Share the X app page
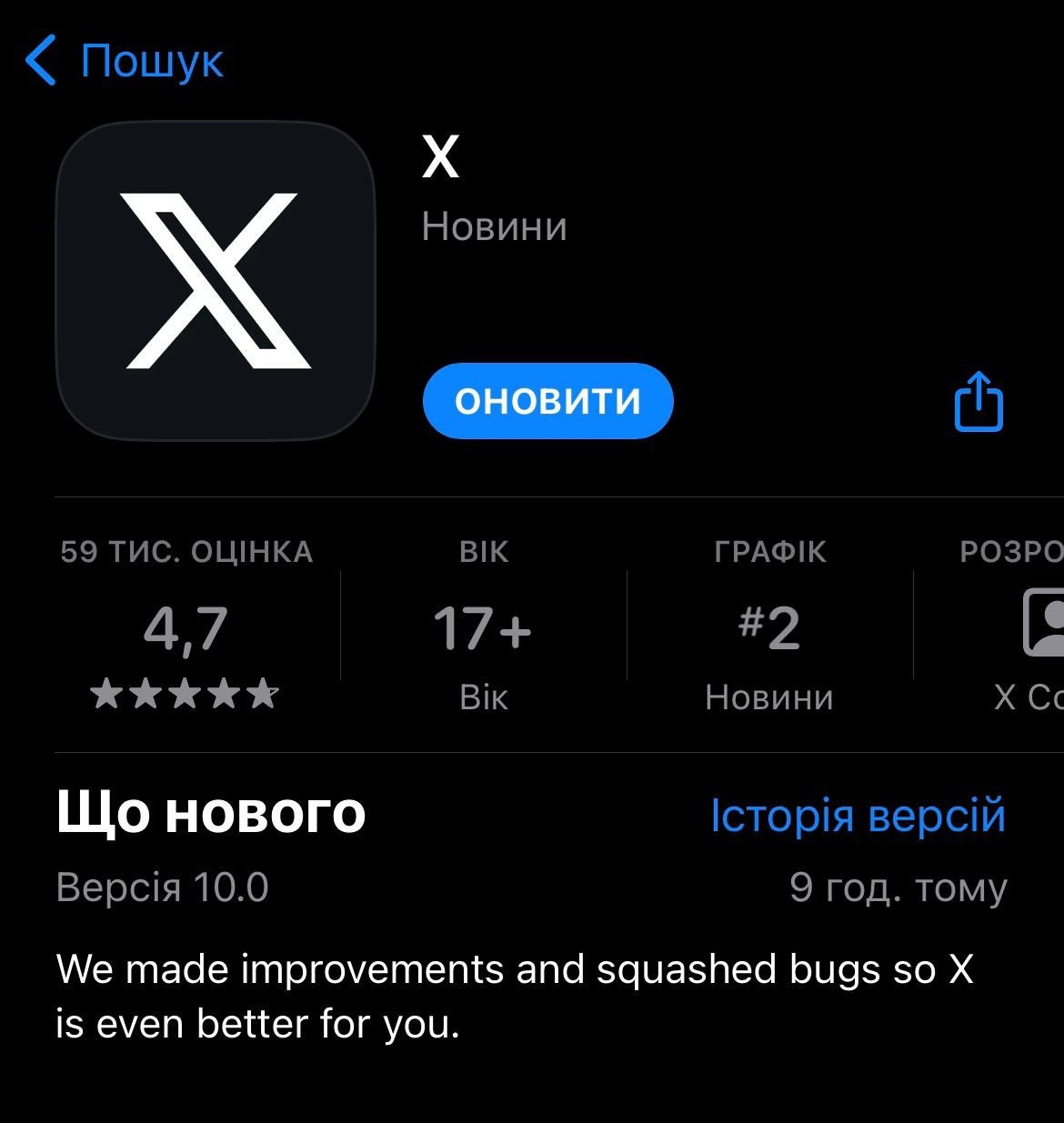 [x=979, y=401]
